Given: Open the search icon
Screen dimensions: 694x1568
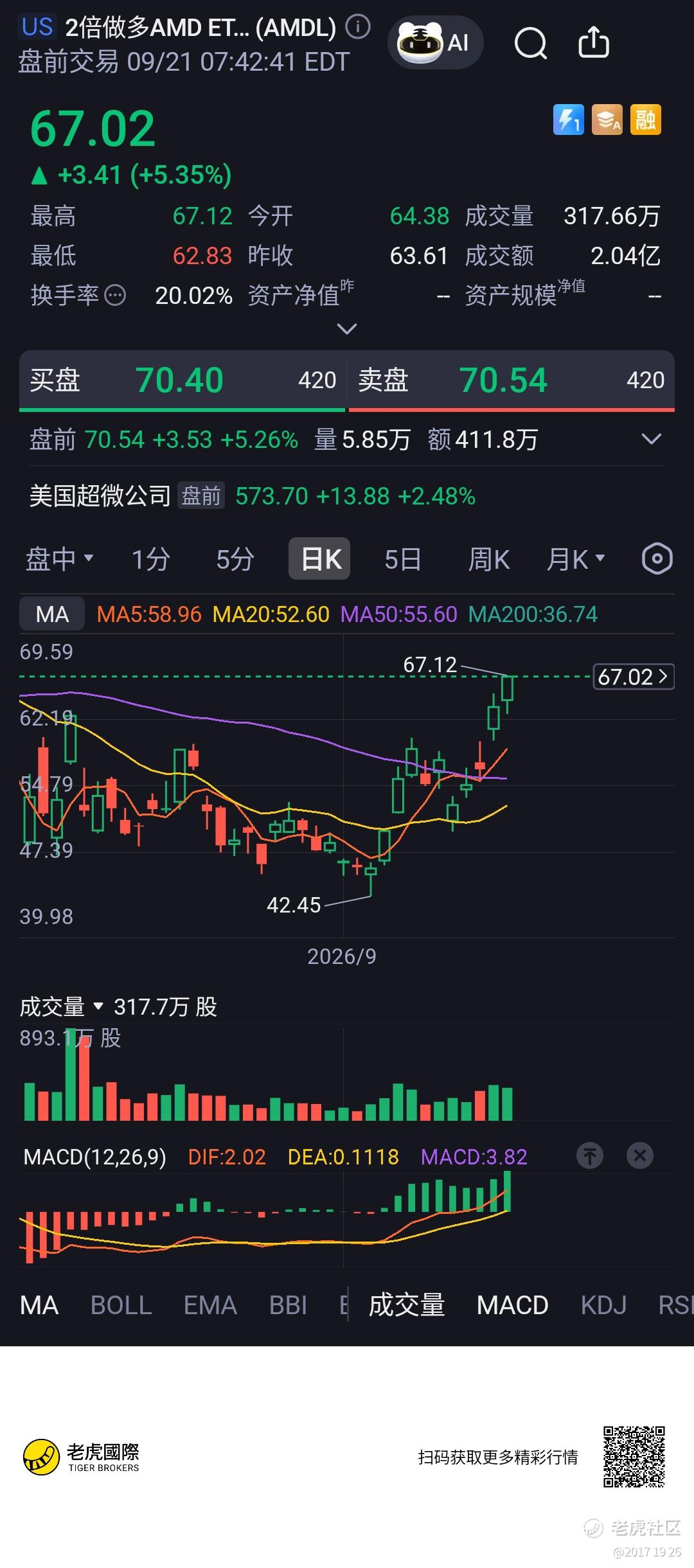Looking at the screenshot, I should pyautogui.click(x=531, y=43).
